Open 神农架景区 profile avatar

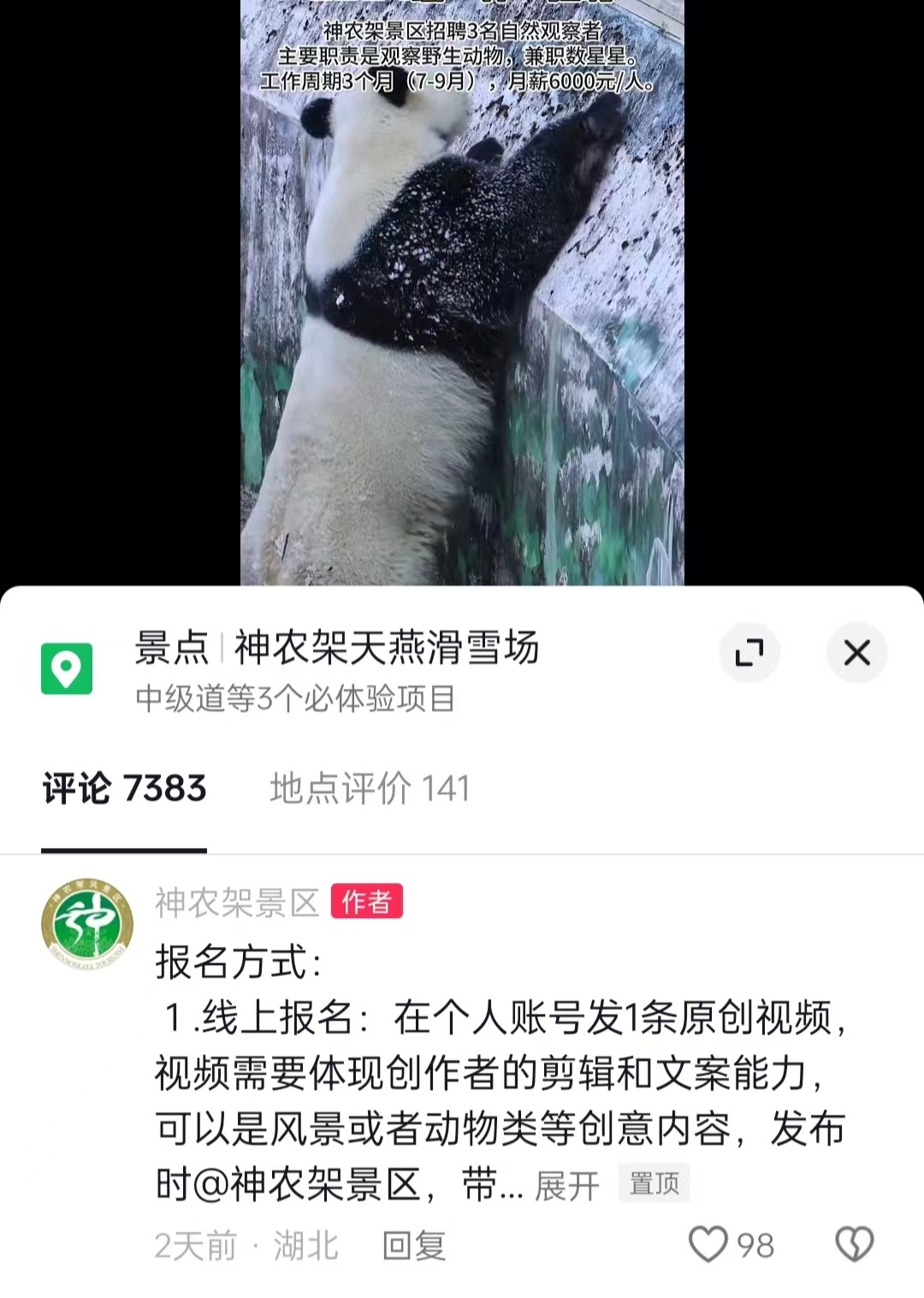(87, 923)
